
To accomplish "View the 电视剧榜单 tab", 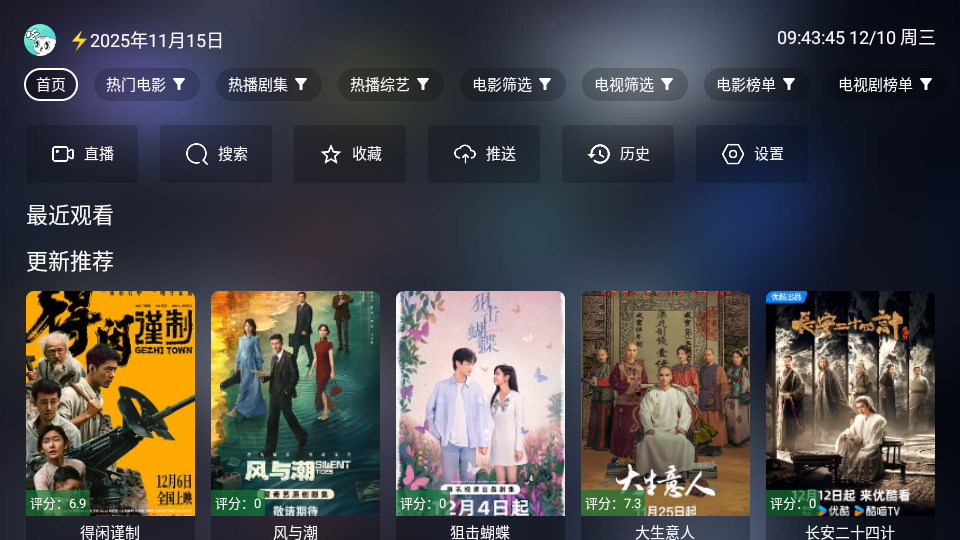I will (x=885, y=85).
